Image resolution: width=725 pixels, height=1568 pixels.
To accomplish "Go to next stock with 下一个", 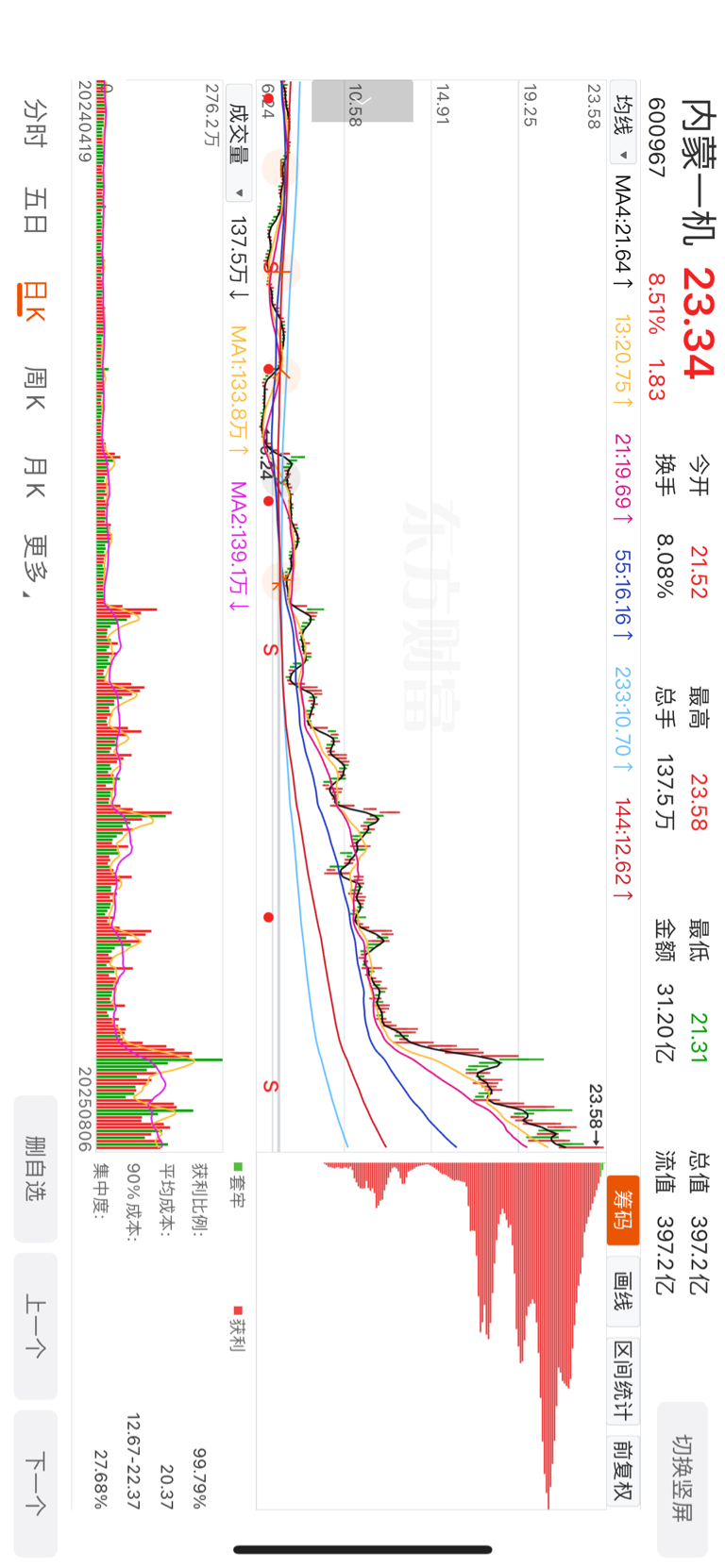I will coord(36,1483).
